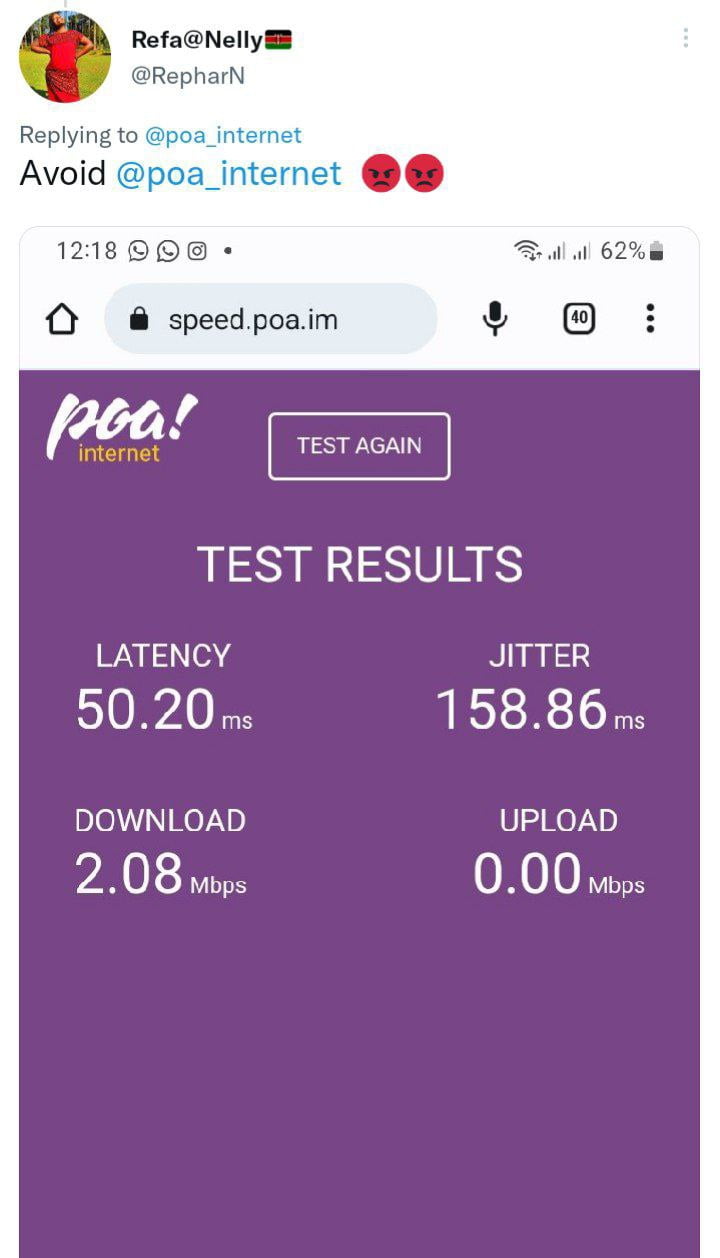
Task: Open the tweet's three-dot overflow menu
Action: (685, 38)
